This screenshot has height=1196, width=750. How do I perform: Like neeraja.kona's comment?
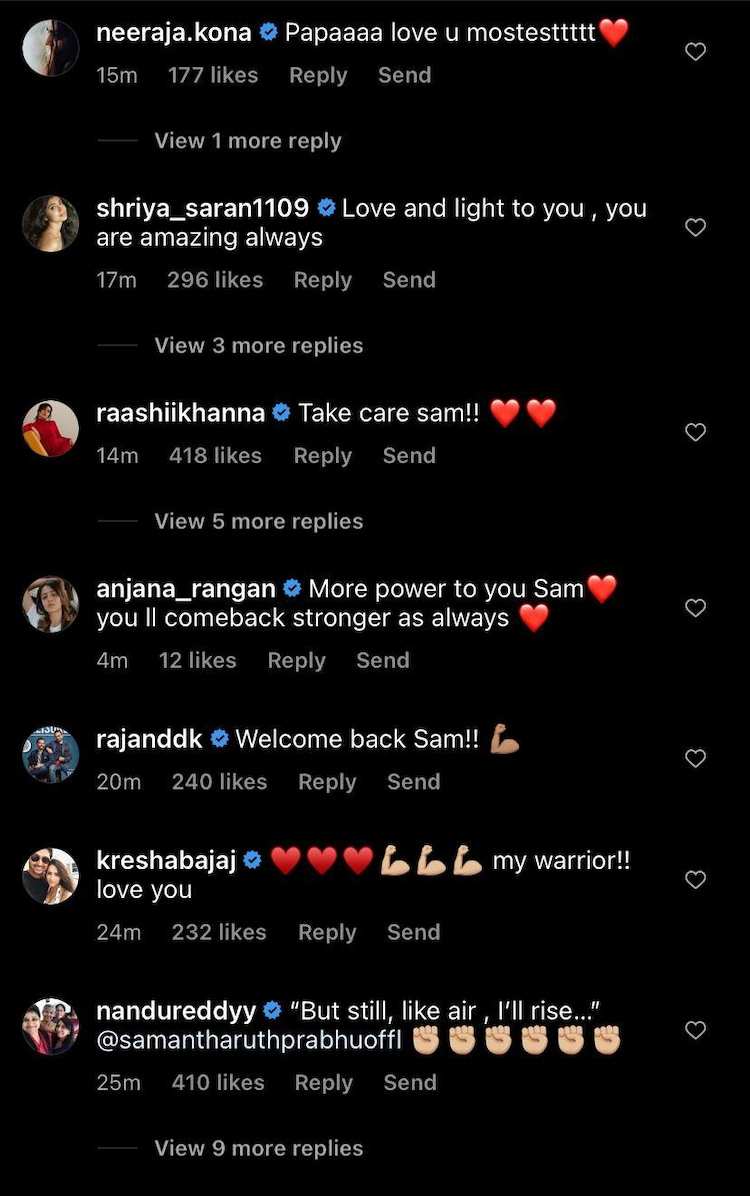tap(695, 52)
